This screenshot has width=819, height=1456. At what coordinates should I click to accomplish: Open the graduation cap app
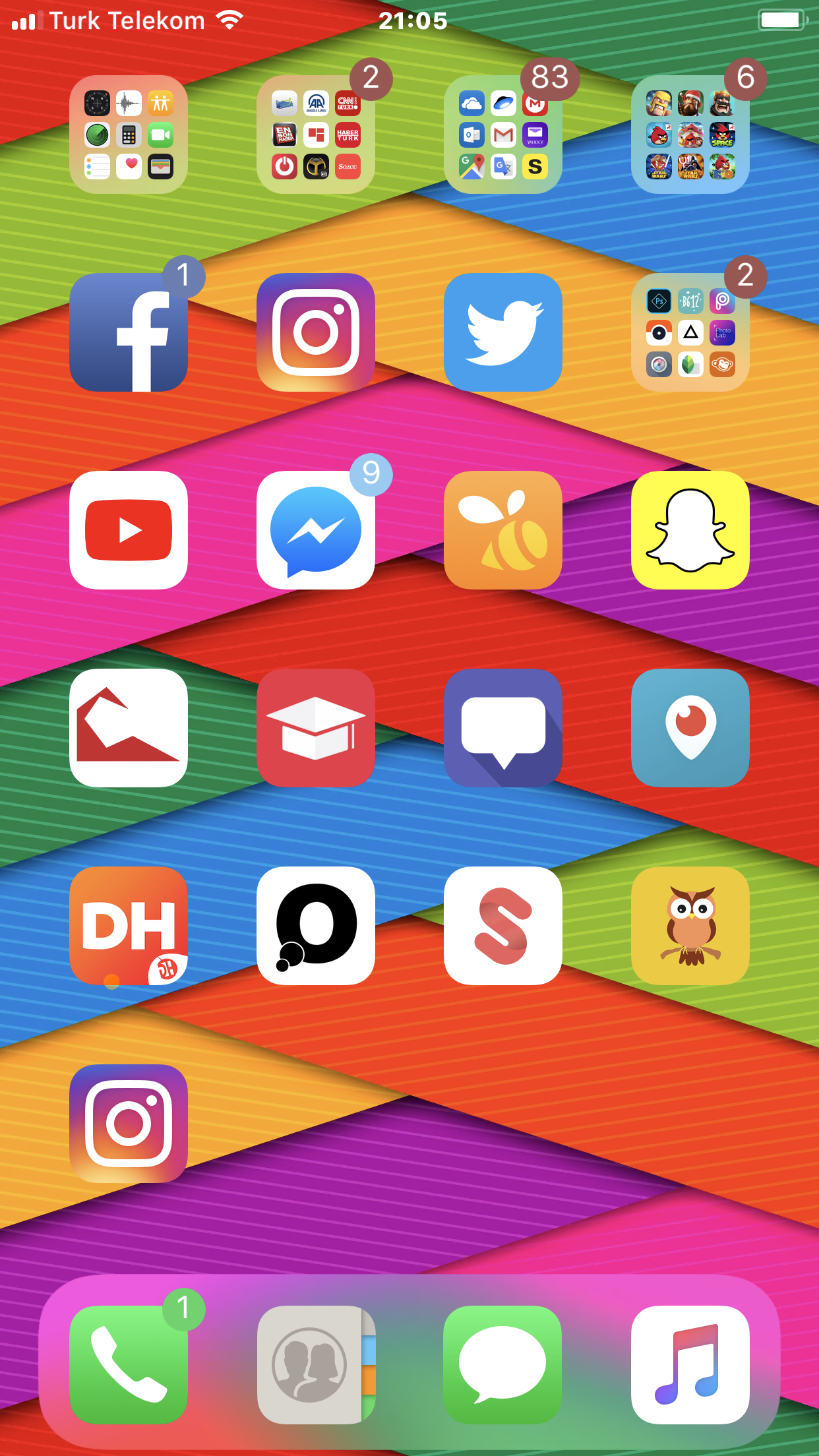pos(316,728)
